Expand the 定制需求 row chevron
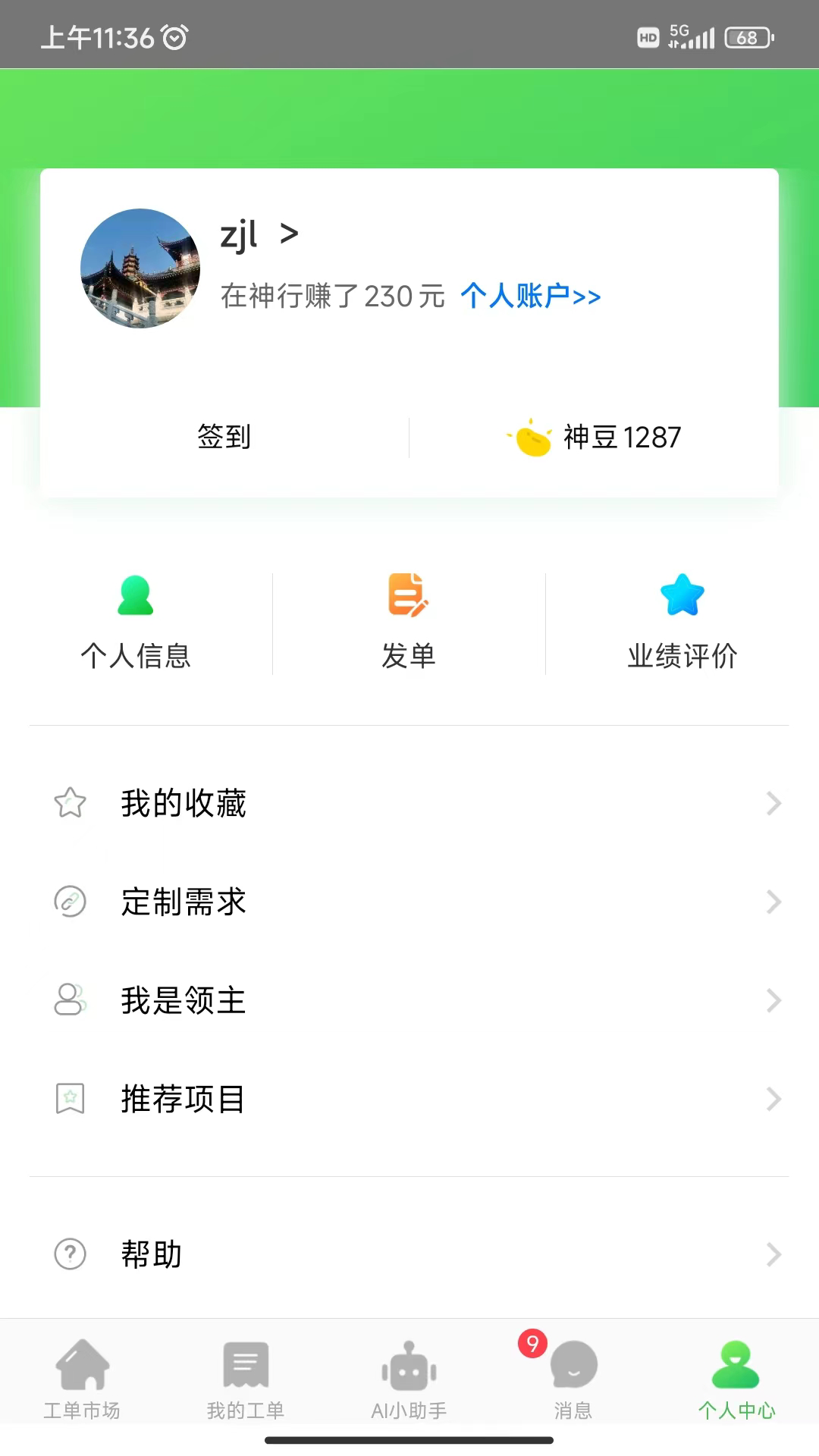Viewport: 819px width, 1456px height. 773,902
